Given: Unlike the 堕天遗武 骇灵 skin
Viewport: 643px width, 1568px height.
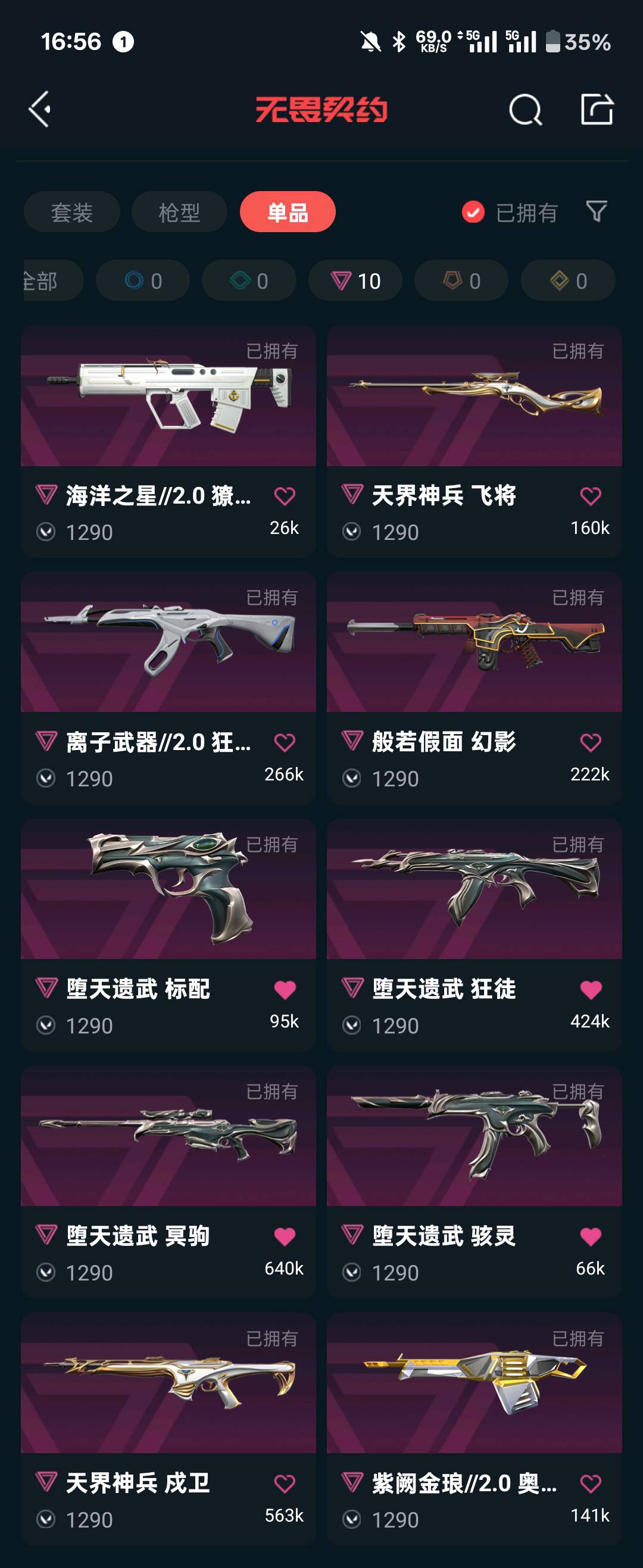Looking at the screenshot, I should [x=590, y=1236].
